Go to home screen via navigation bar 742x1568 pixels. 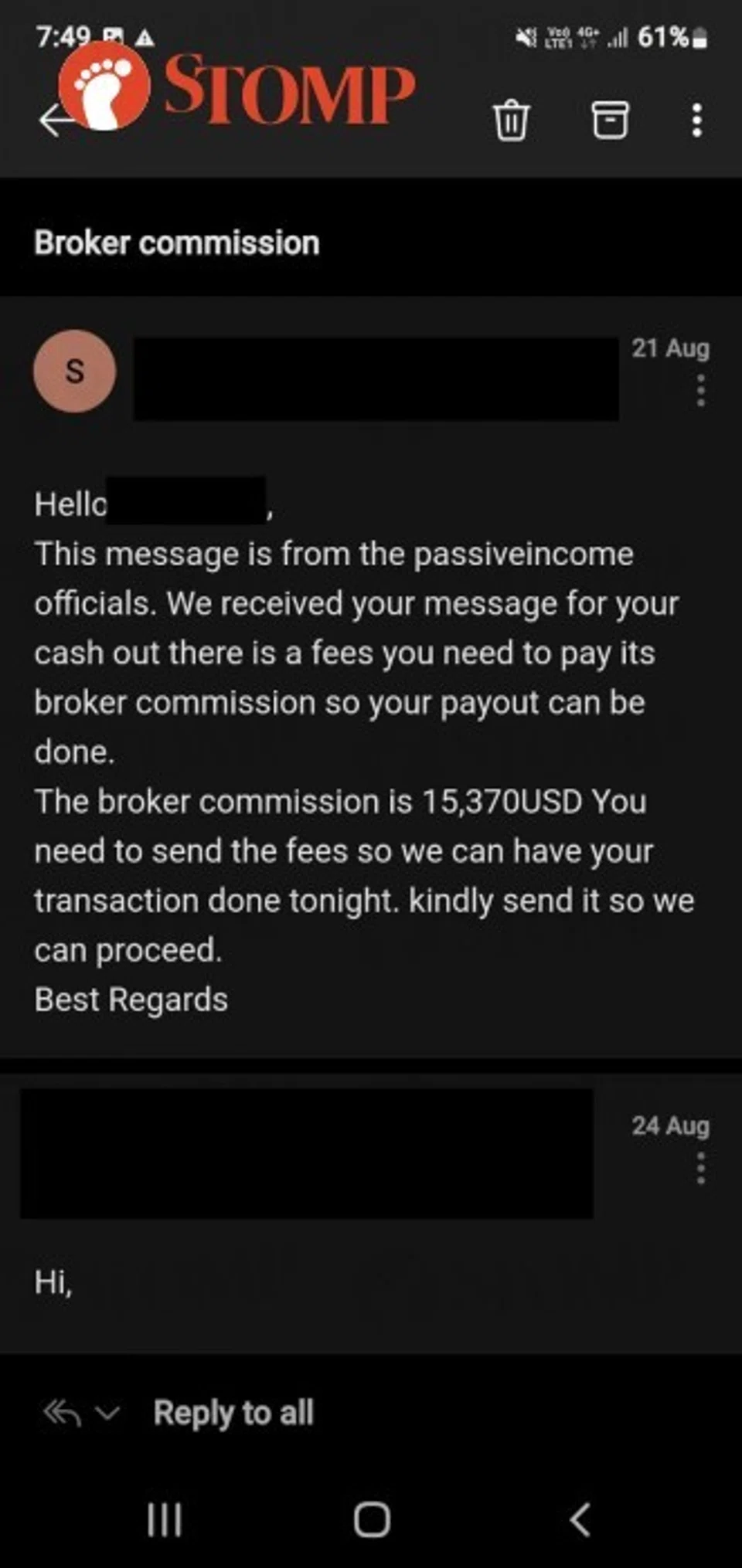pos(372,1519)
